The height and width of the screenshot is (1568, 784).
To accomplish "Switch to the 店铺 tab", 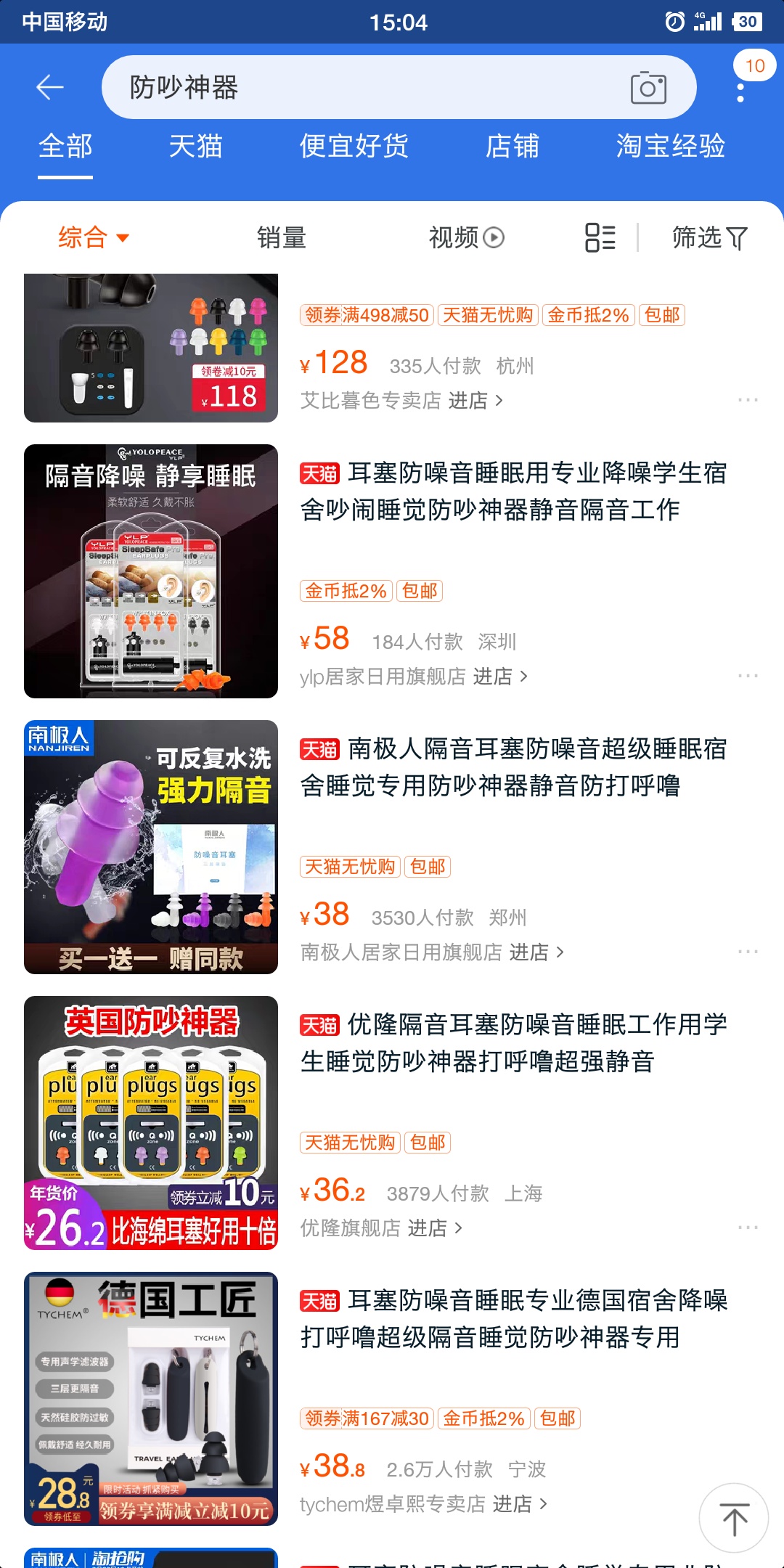I will pos(512,146).
